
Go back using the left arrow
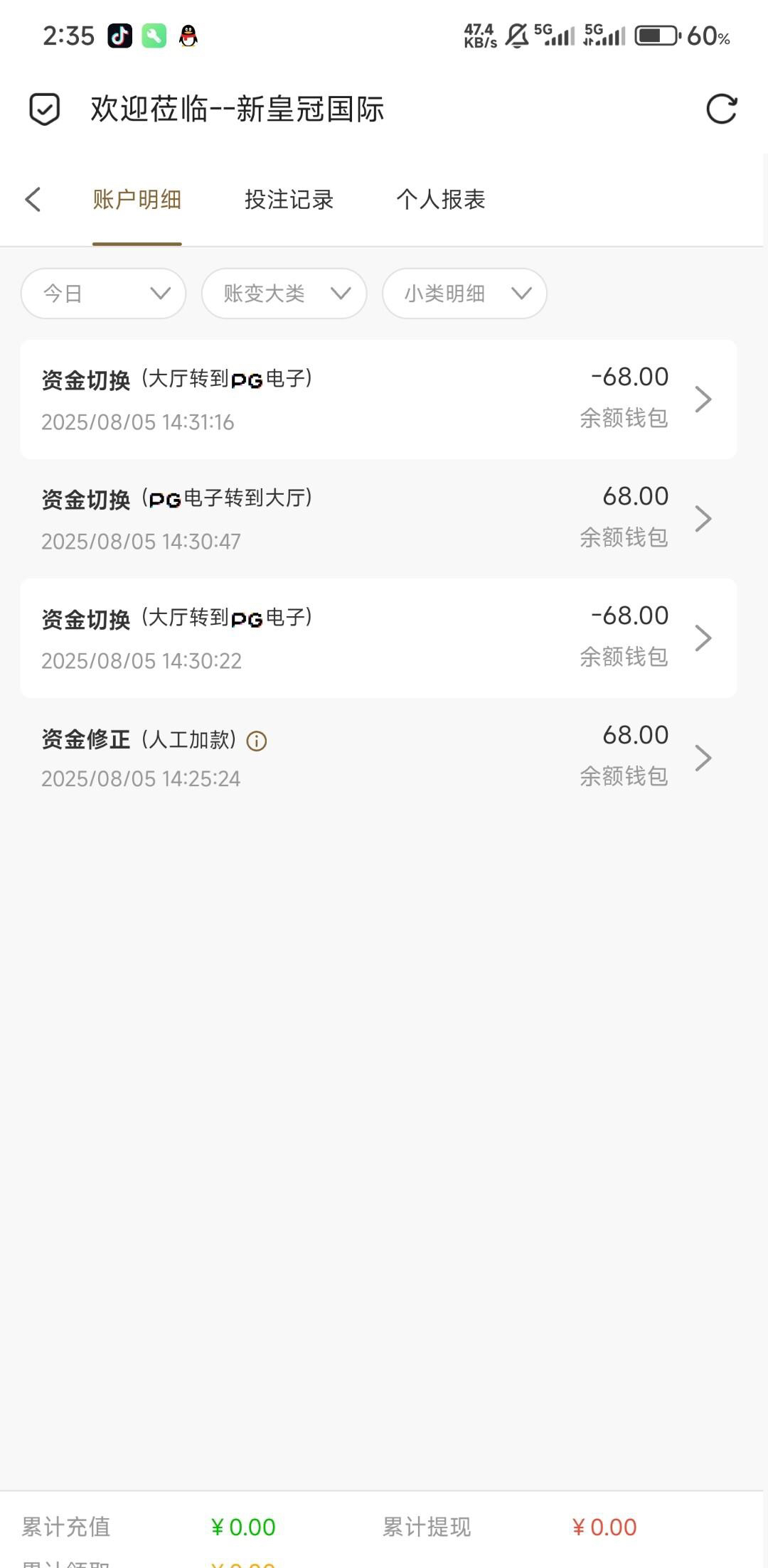click(x=33, y=200)
